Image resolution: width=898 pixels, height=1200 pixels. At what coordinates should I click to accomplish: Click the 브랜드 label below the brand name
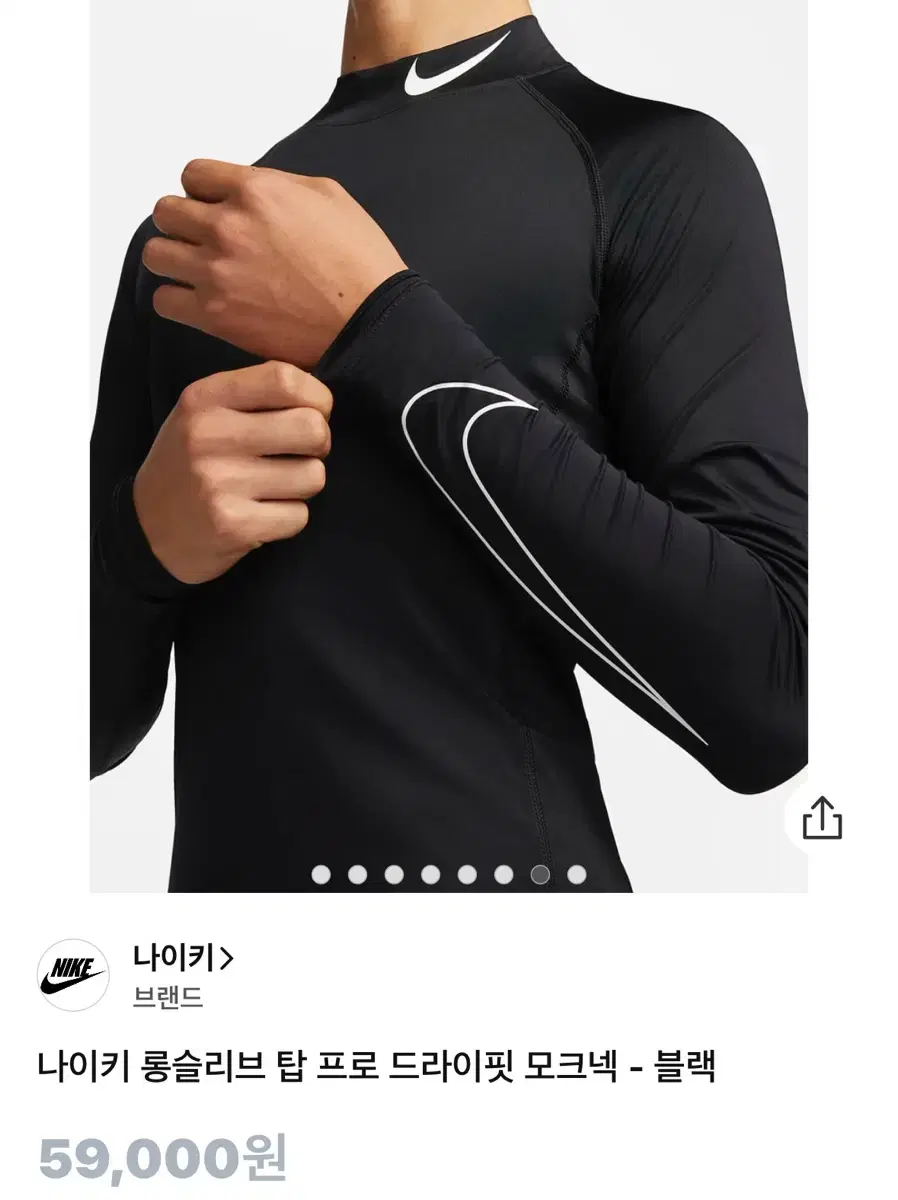(x=167, y=993)
